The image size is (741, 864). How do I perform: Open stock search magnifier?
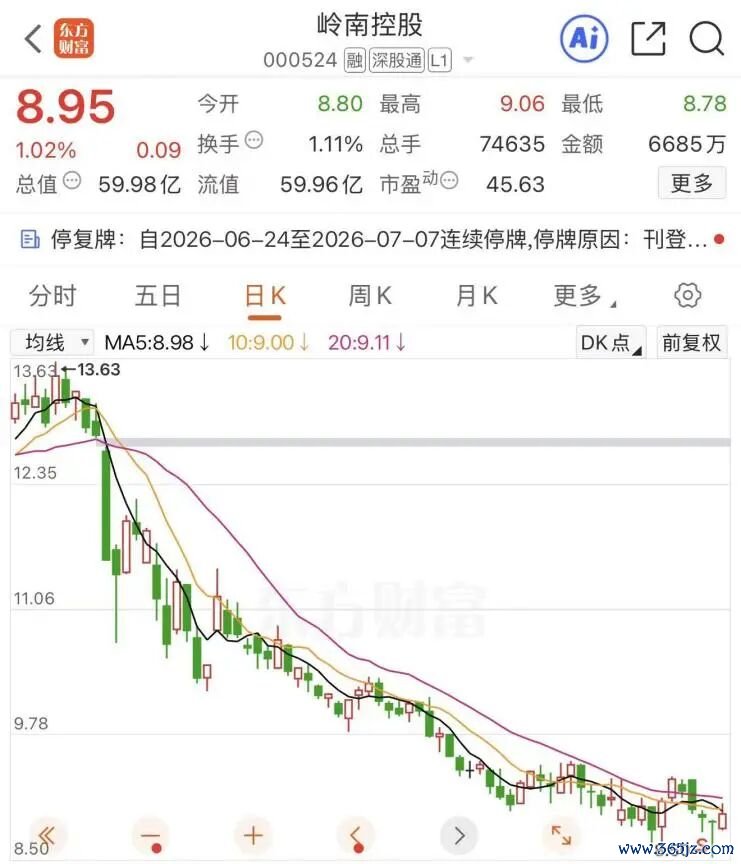[x=707, y=39]
